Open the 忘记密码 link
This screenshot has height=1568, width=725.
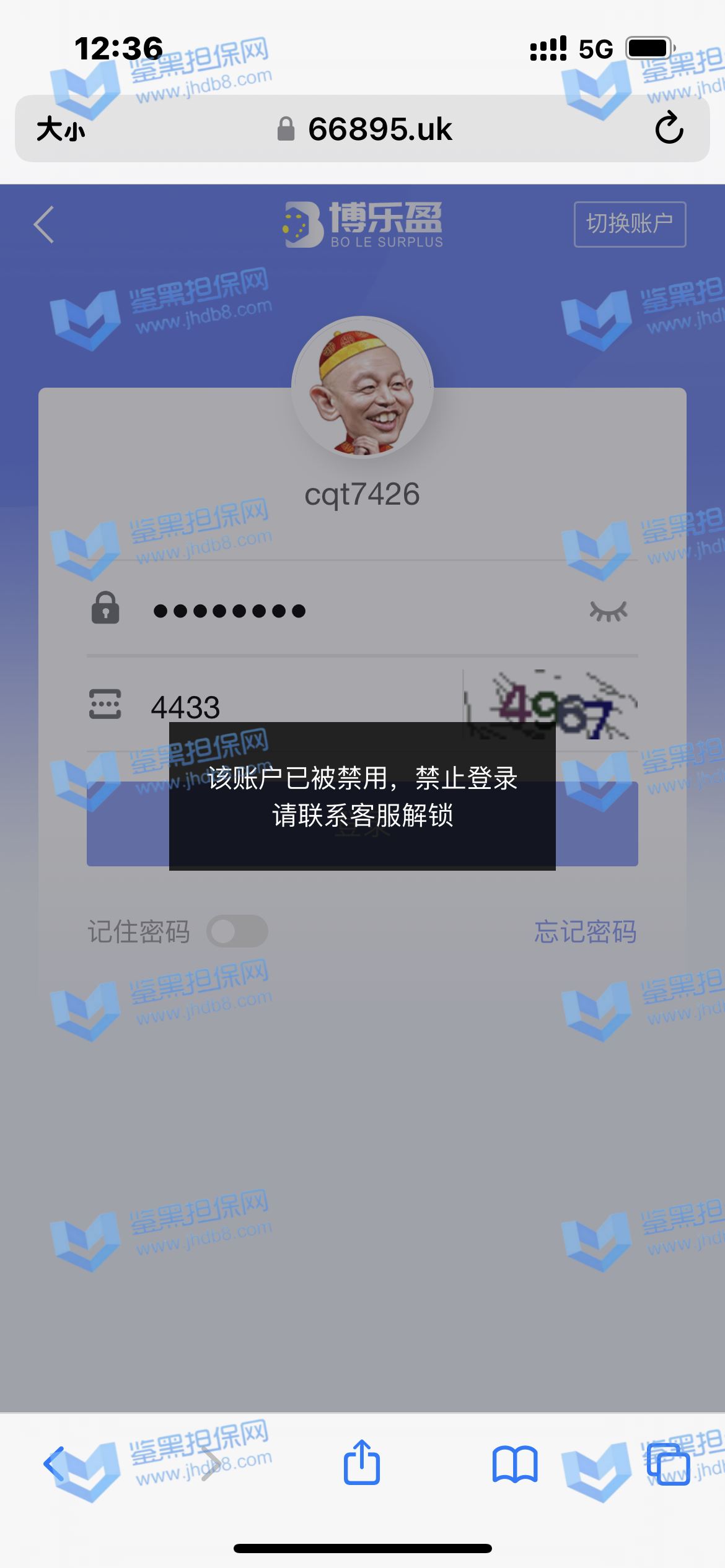point(585,931)
